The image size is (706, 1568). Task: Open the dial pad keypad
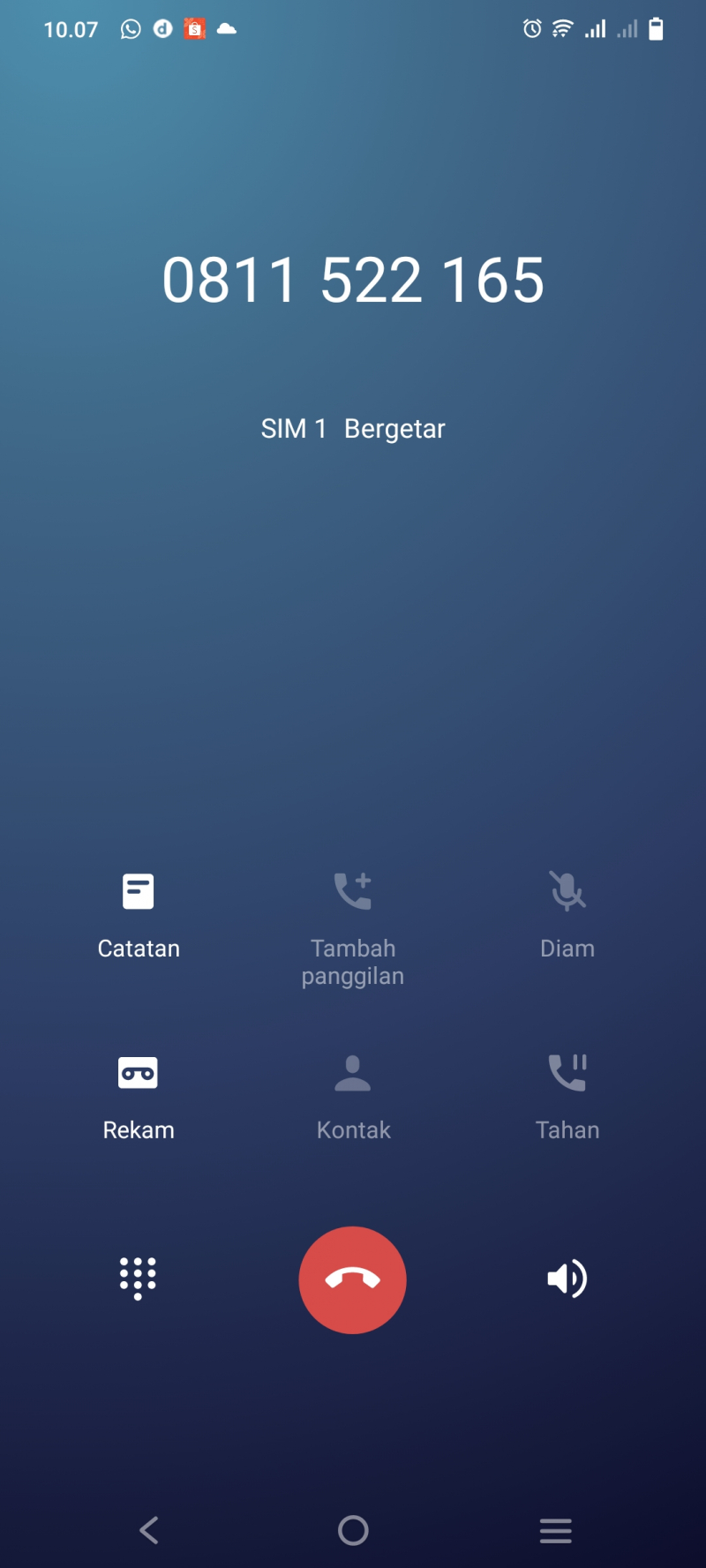click(x=138, y=1279)
